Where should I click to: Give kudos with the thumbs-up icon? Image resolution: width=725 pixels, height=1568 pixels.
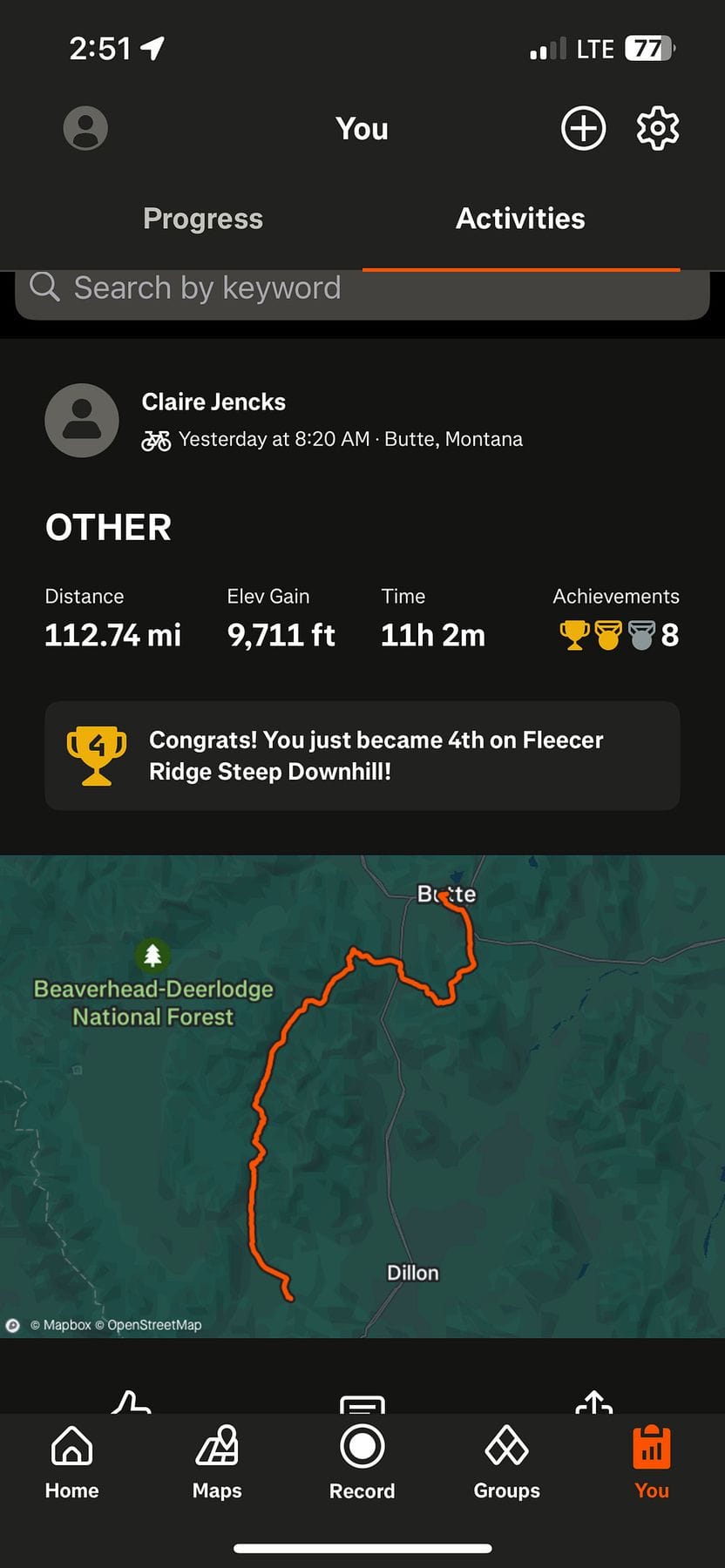coord(129,1402)
